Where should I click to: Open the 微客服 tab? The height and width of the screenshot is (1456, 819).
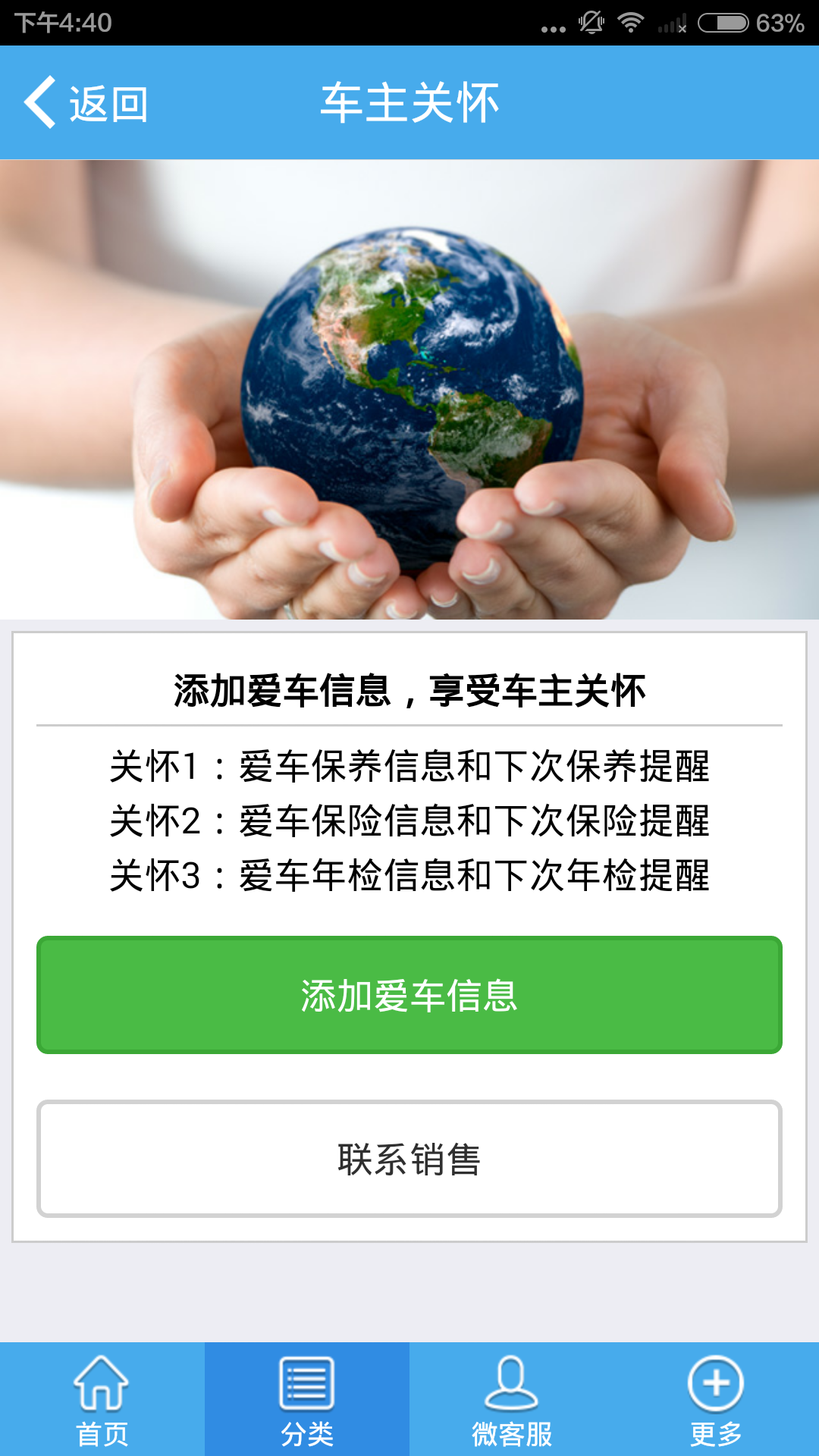(512, 1400)
